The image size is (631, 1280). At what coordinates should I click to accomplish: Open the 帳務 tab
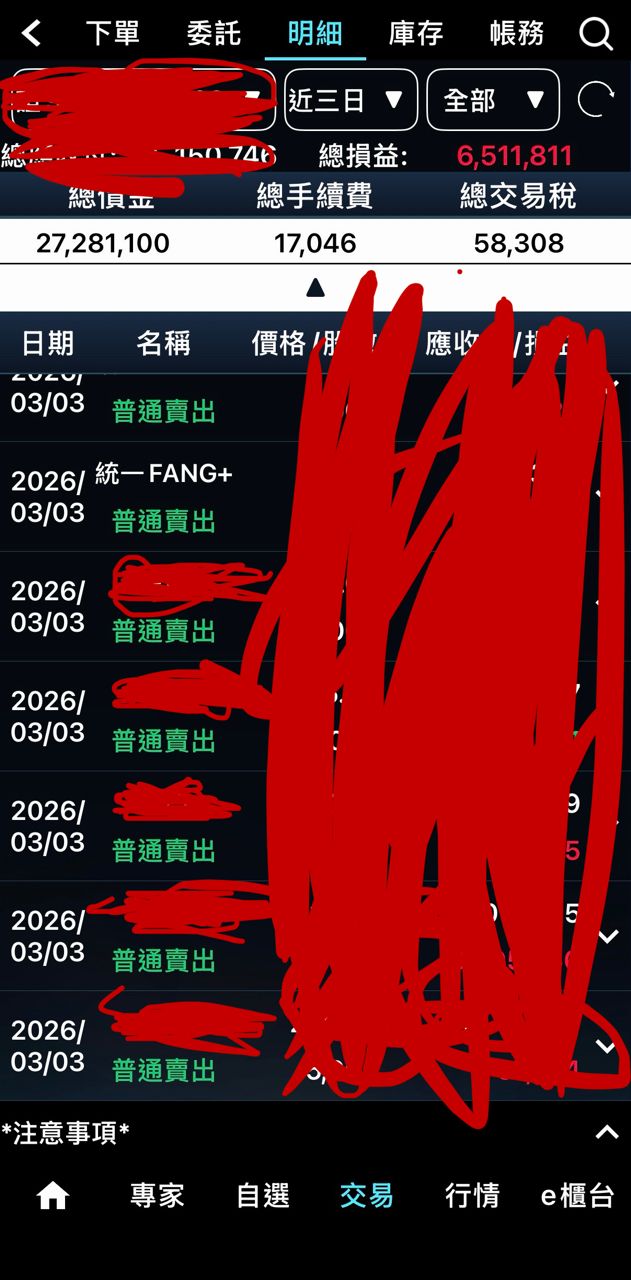pos(517,34)
